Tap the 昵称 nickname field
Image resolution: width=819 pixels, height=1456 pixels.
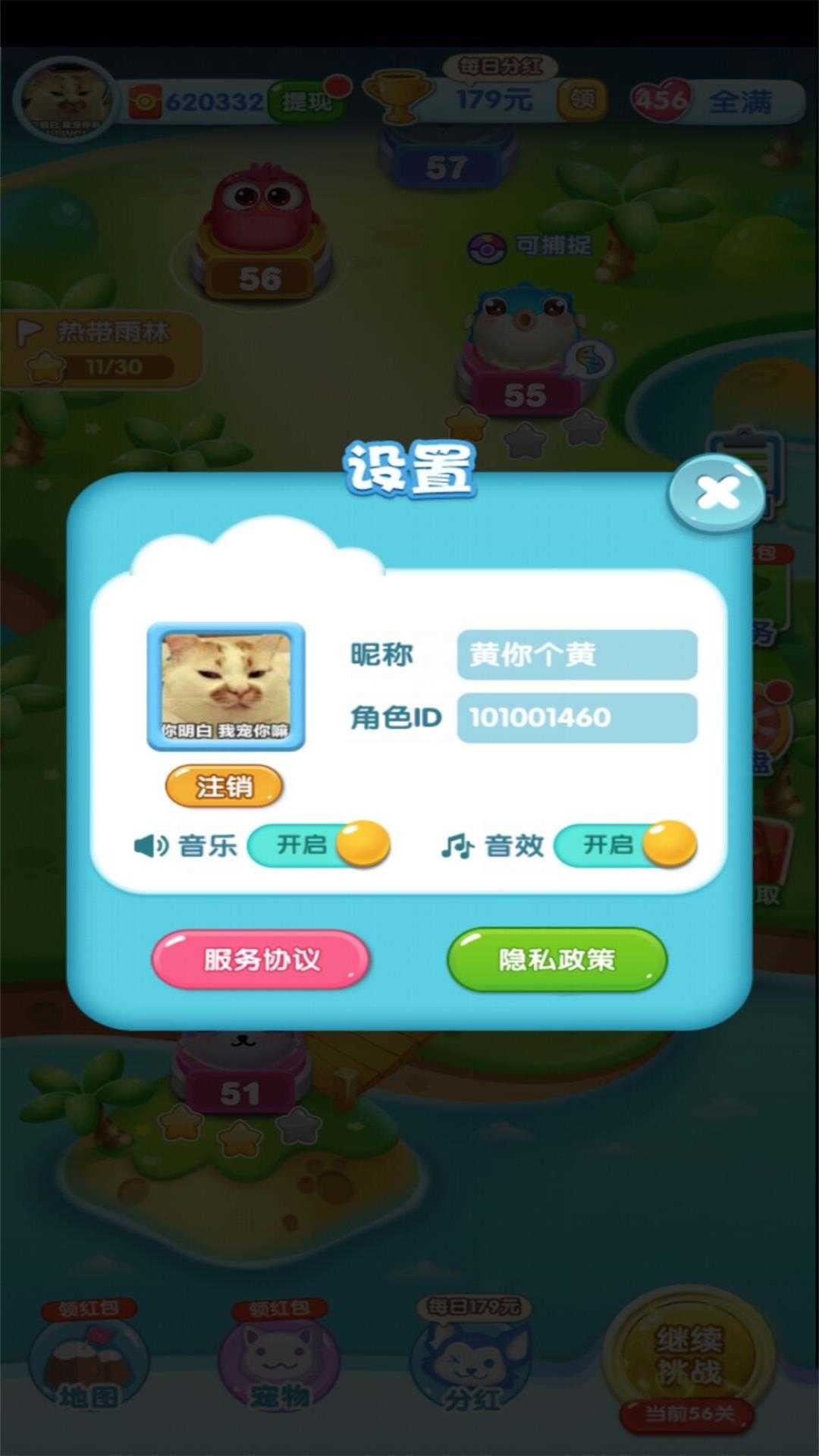click(576, 654)
